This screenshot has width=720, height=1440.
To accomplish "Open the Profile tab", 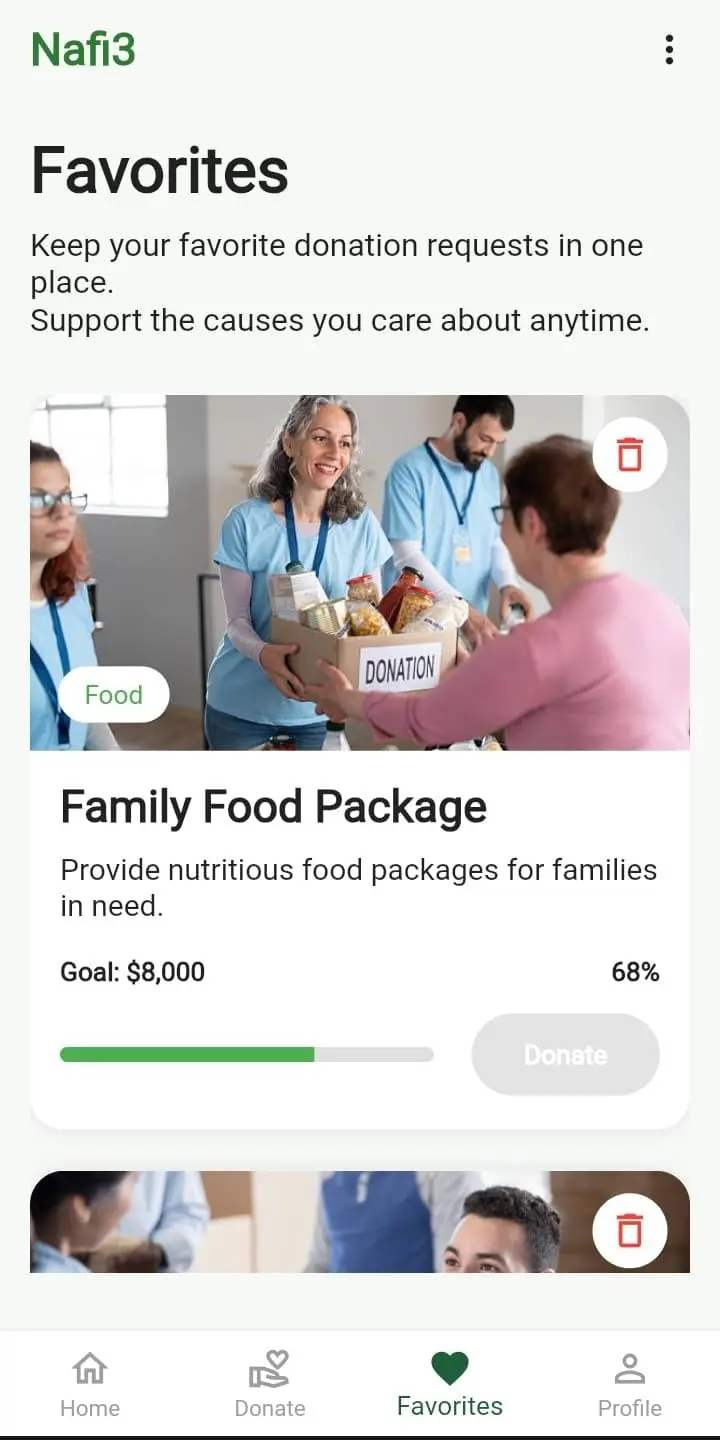I will point(630,1385).
